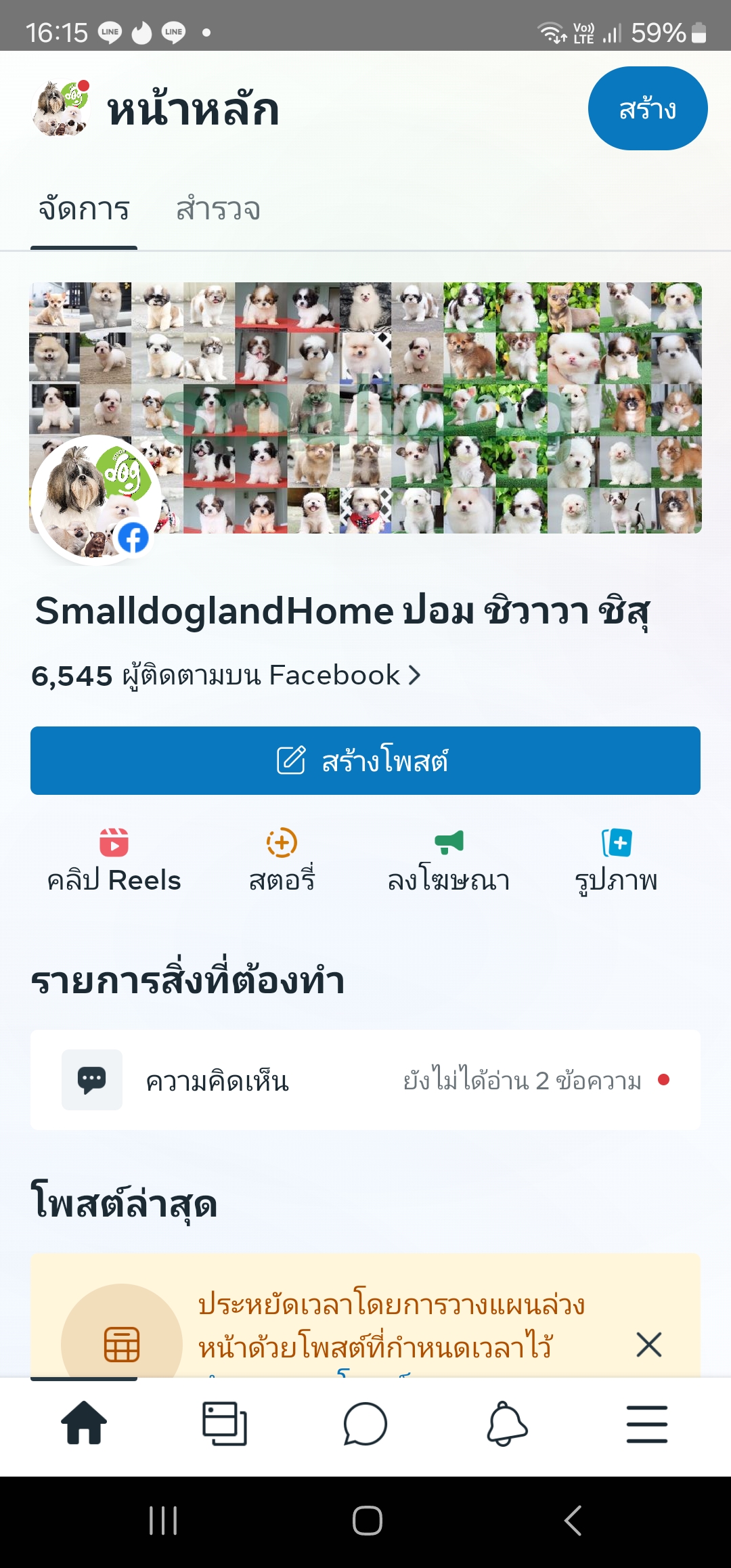The width and height of the screenshot is (731, 1568).
Task: Add a รูปภาพ photo
Action: click(x=616, y=861)
